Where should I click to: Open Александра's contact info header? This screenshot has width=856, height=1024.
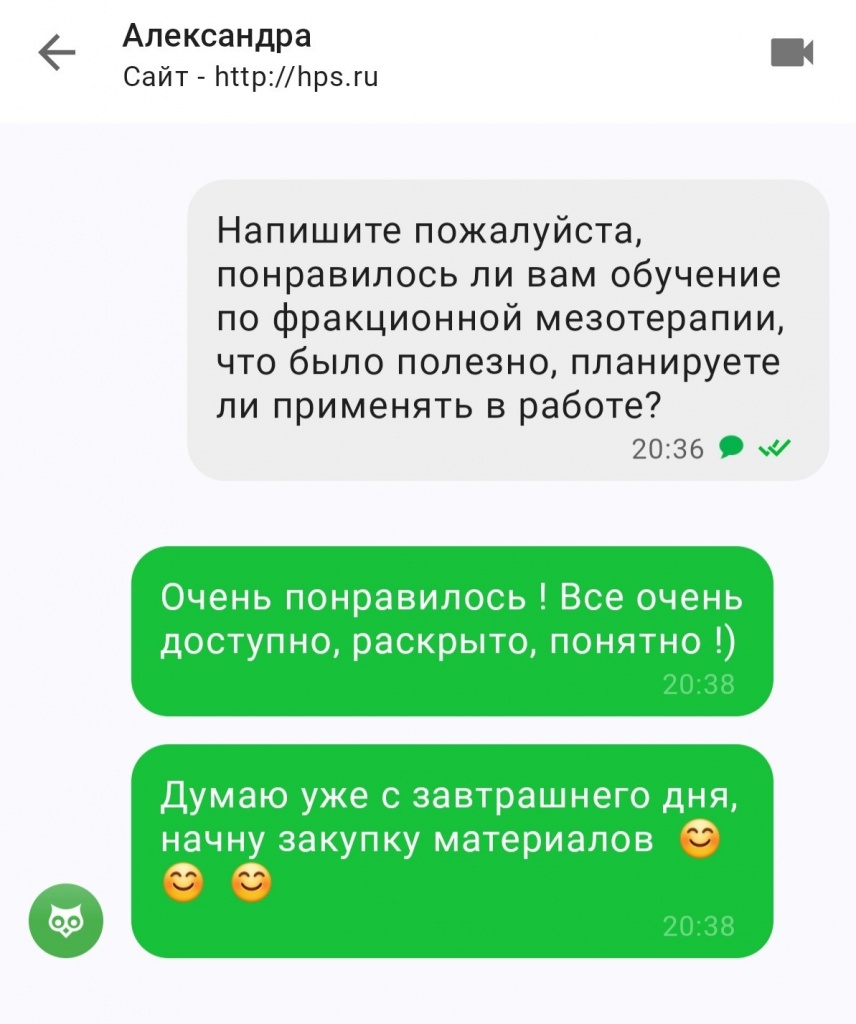tap(250, 55)
